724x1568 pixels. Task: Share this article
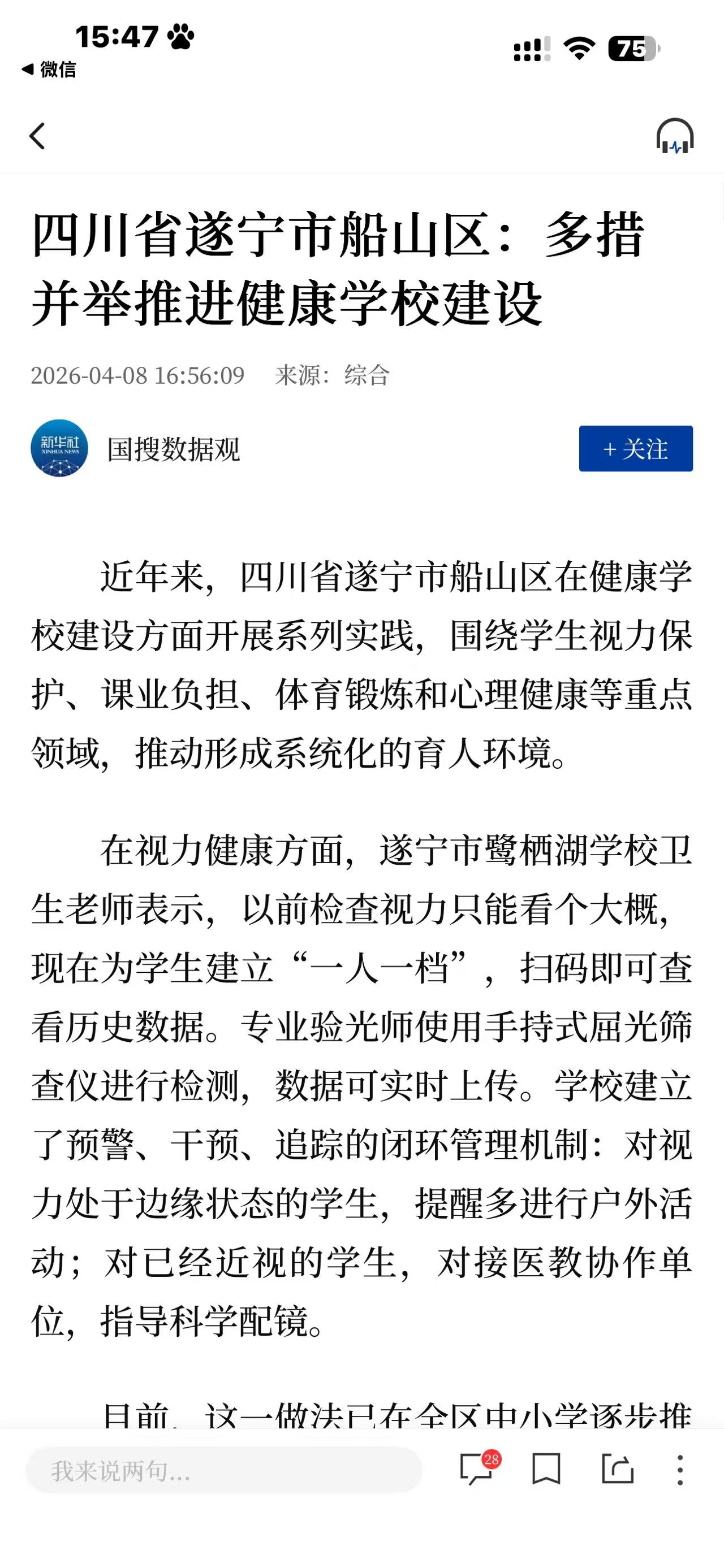[618, 1469]
